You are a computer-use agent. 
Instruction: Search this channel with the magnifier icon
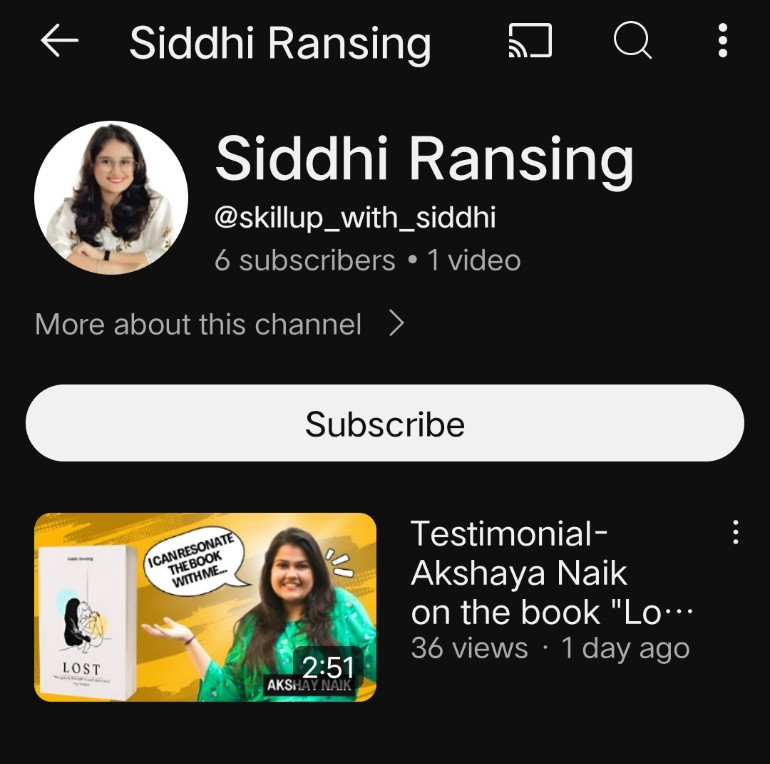(x=632, y=41)
